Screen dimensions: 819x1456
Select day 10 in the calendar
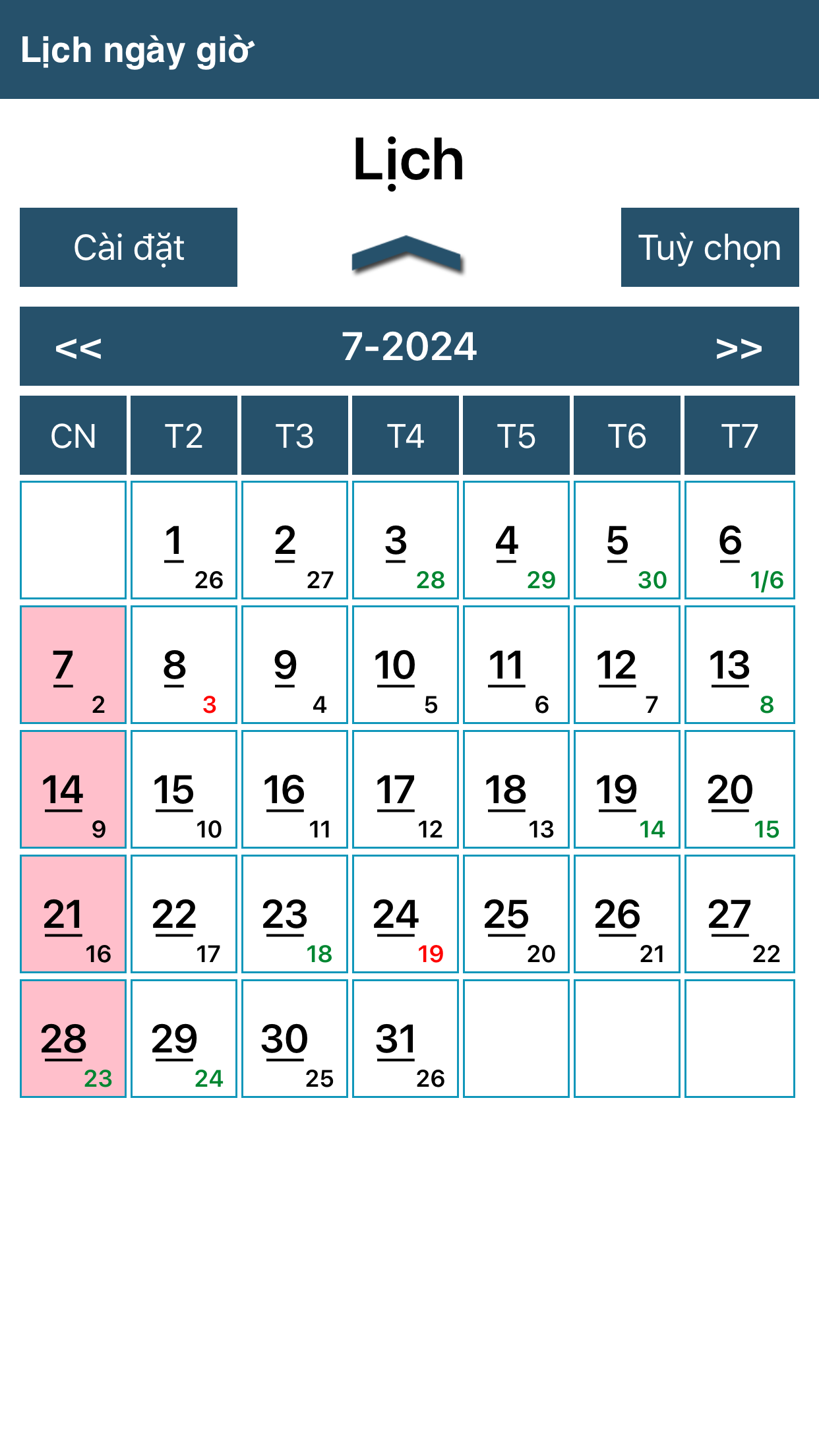click(405, 665)
